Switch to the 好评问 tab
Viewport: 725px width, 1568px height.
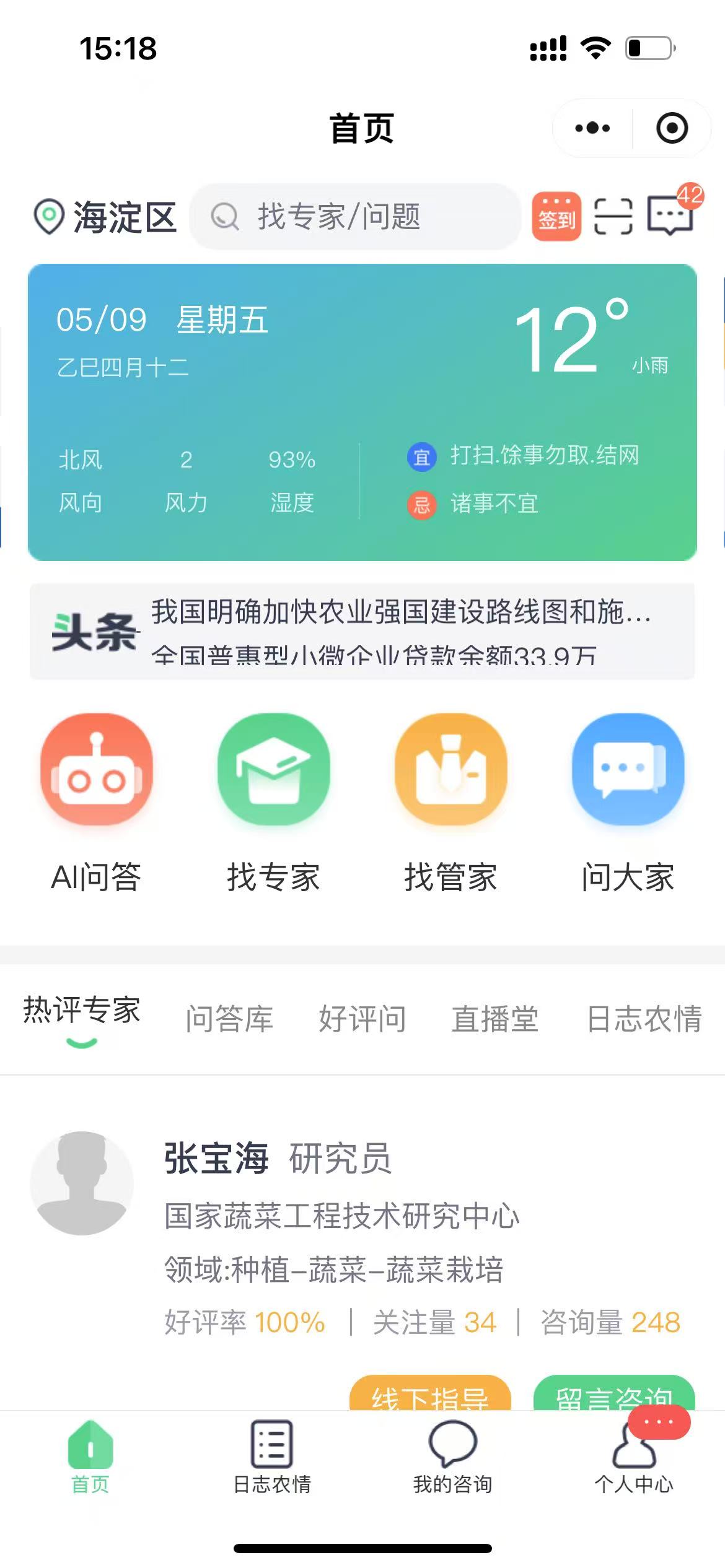pyautogui.click(x=362, y=1019)
